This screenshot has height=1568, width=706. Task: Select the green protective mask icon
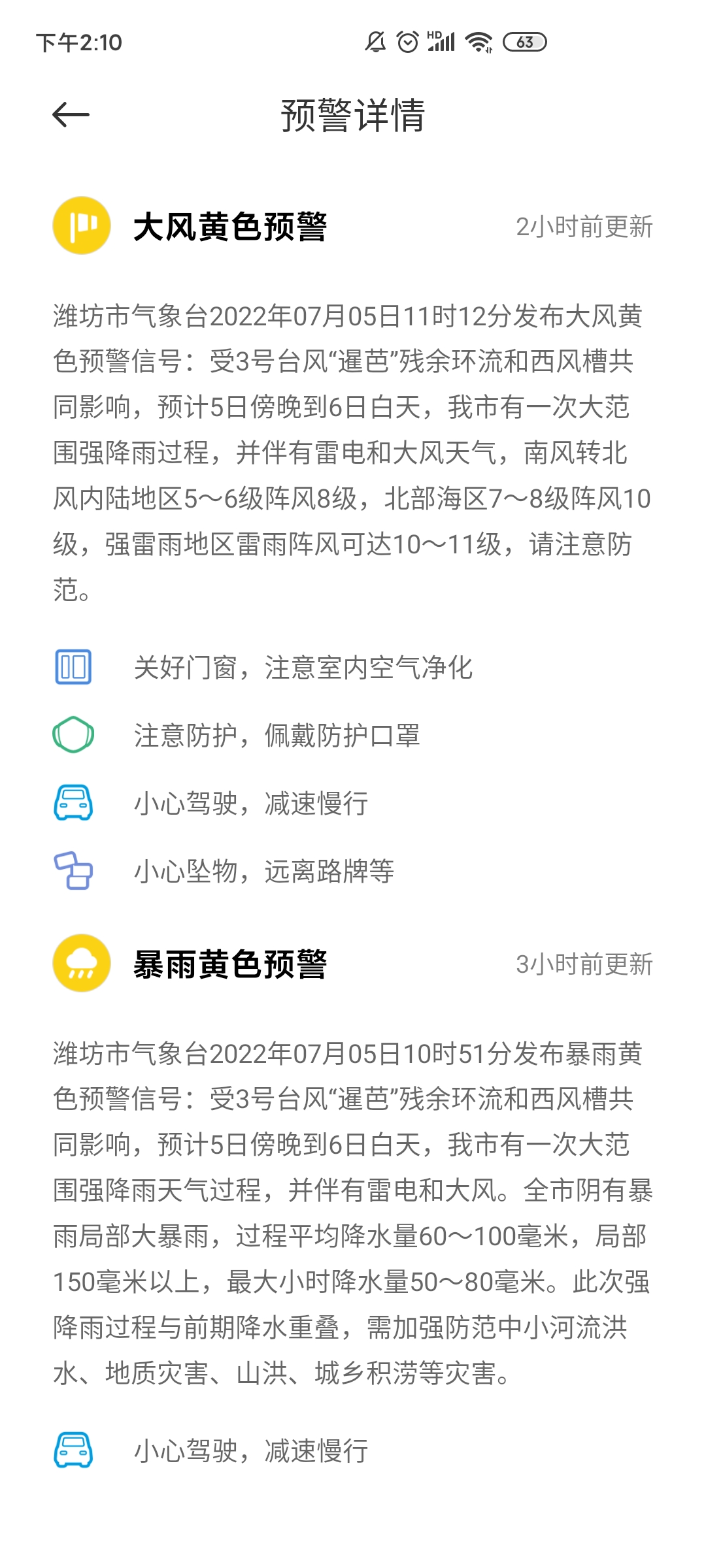[x=74, y=736]
